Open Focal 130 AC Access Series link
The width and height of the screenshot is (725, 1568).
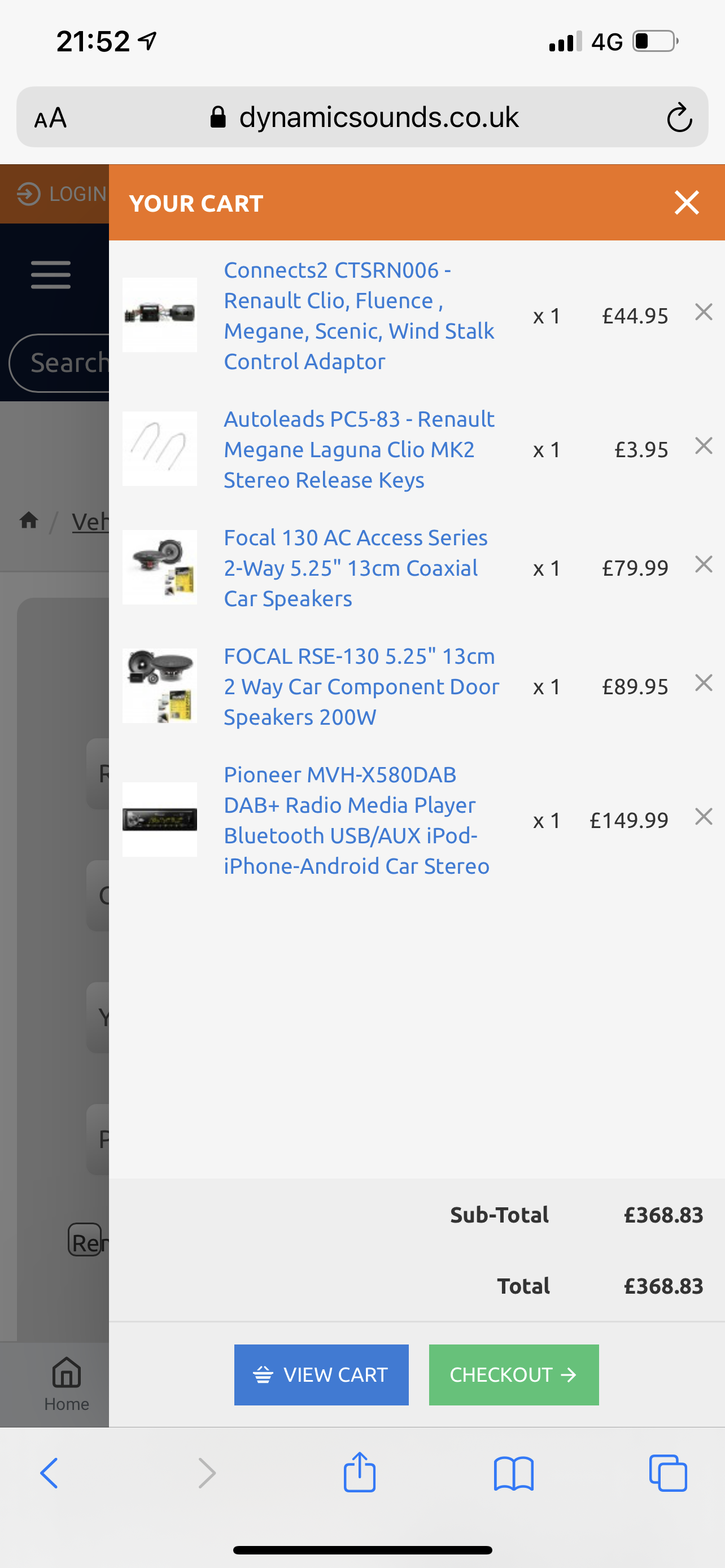[x=356, y=568]
